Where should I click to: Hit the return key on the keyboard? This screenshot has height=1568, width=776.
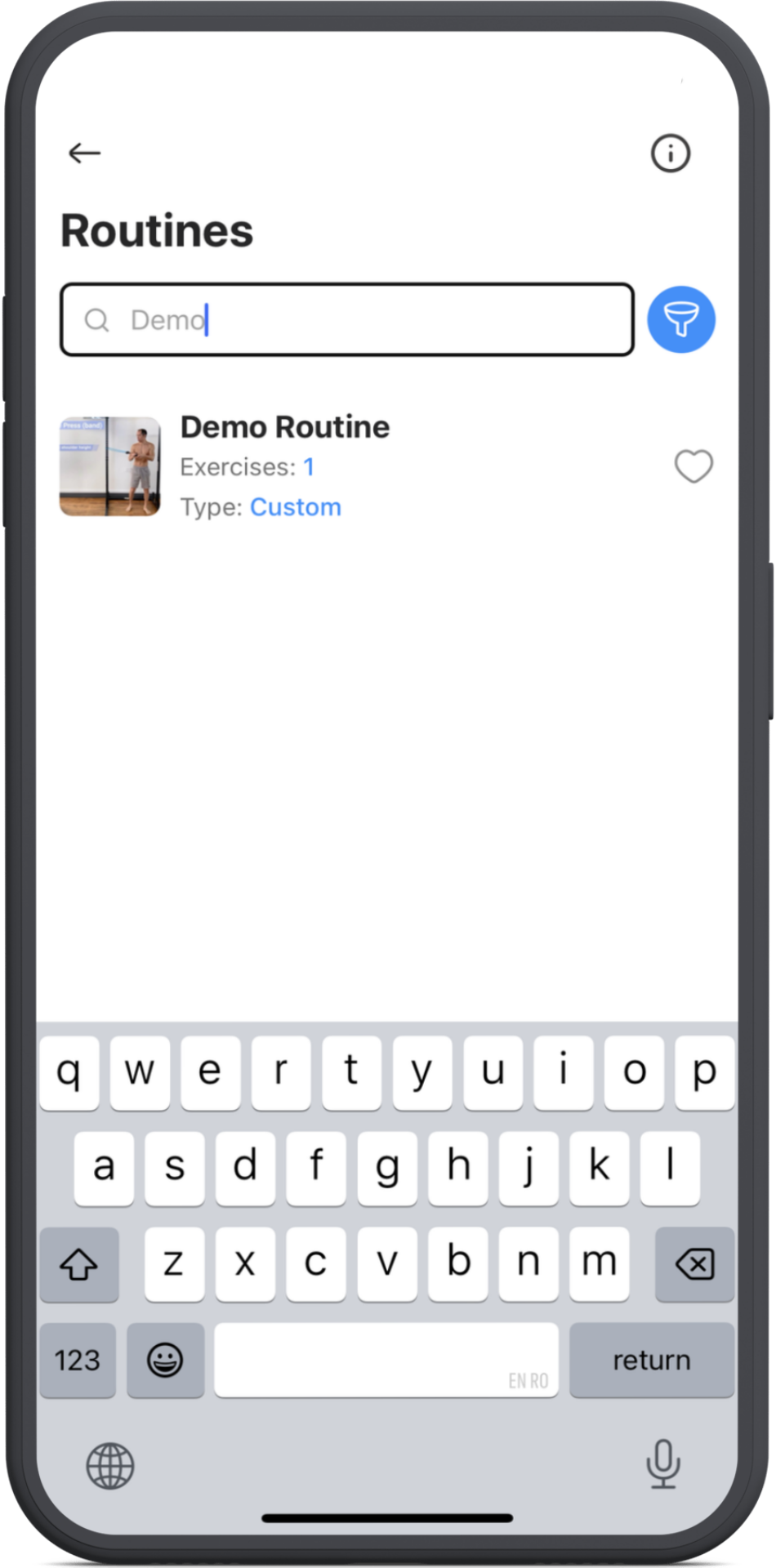(651, 1360)
